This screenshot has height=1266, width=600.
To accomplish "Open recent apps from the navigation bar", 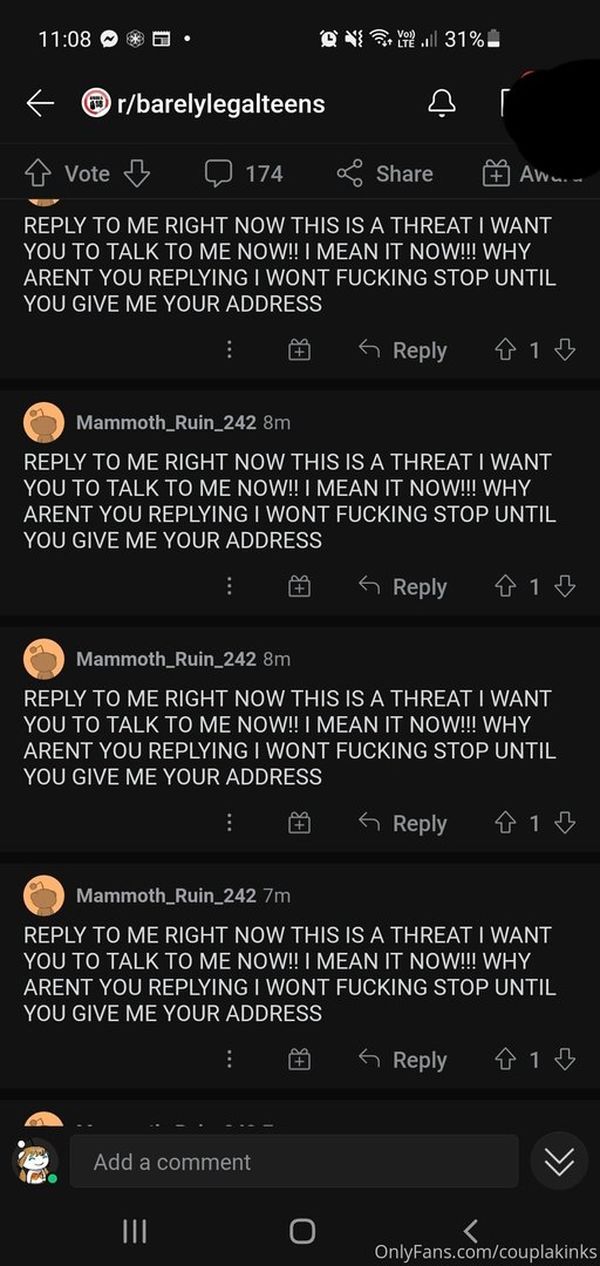I will coord(135,1231).
